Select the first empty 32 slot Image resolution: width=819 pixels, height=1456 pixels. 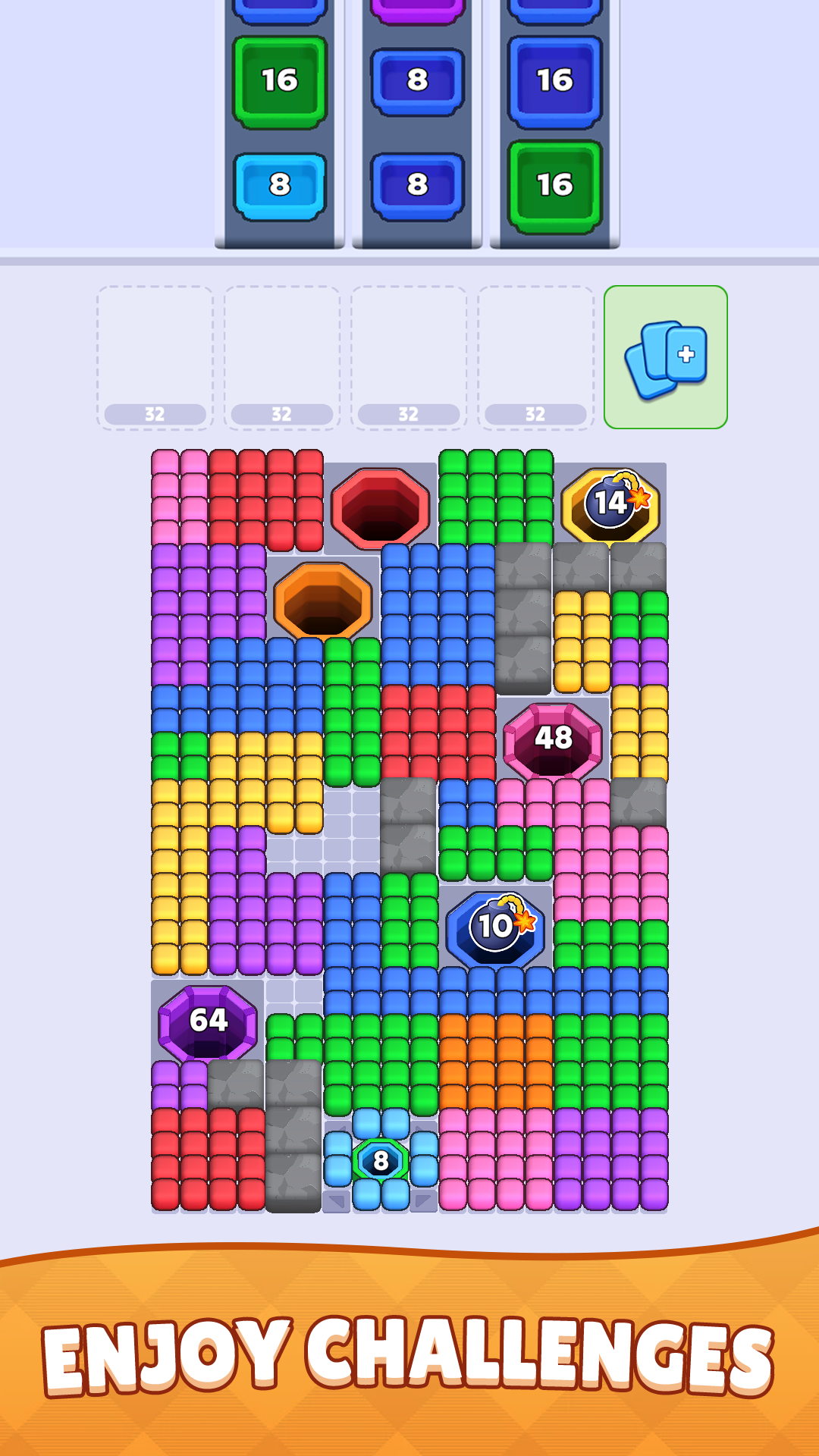[155, 356]
